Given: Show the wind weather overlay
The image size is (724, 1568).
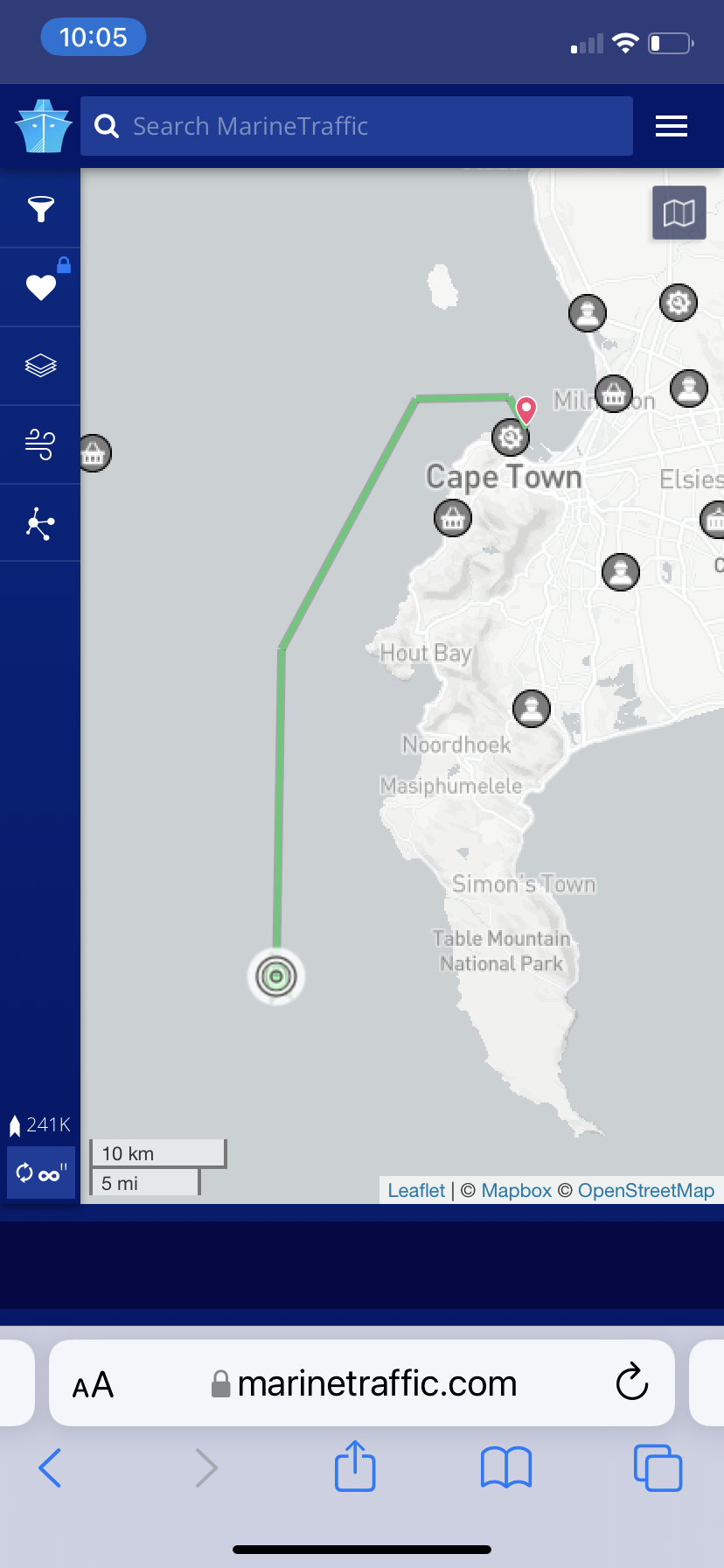Looking at the screenshot, I should coord(40,444).
